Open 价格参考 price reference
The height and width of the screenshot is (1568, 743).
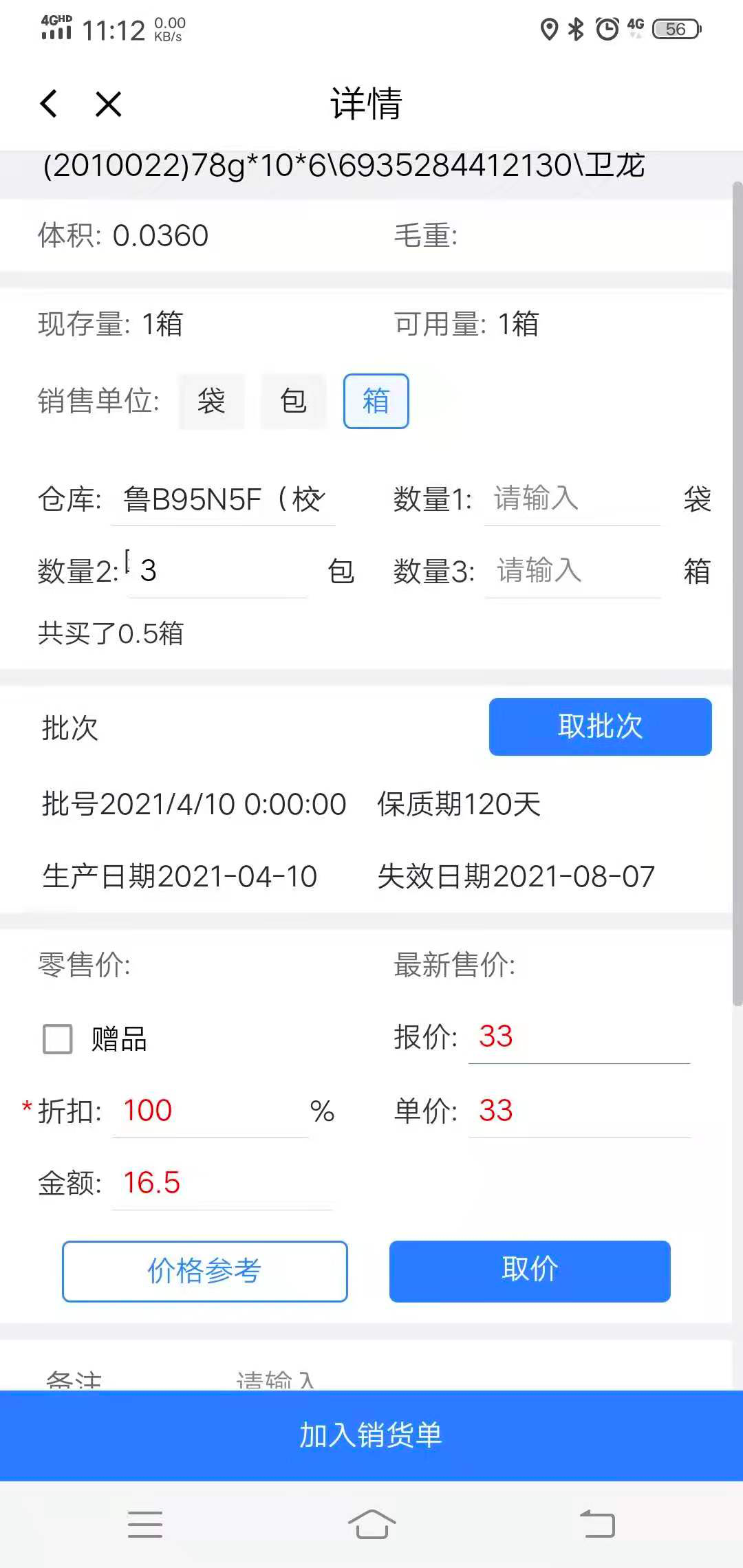tap(205, 1271)
